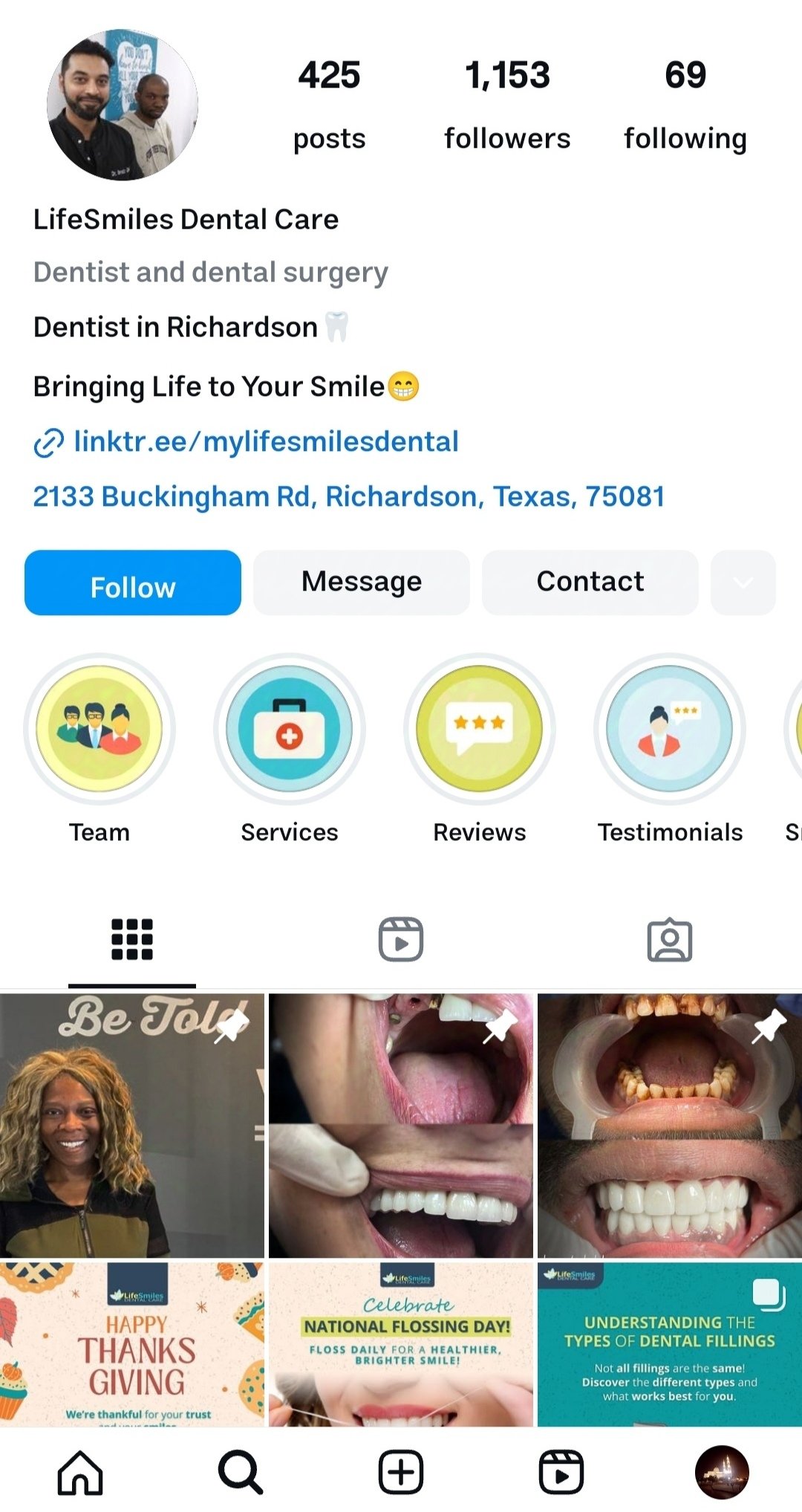The width and height of the screenshot is (802, 1512).
Task: Switch to the Reels tab
Action: (401, 939)
